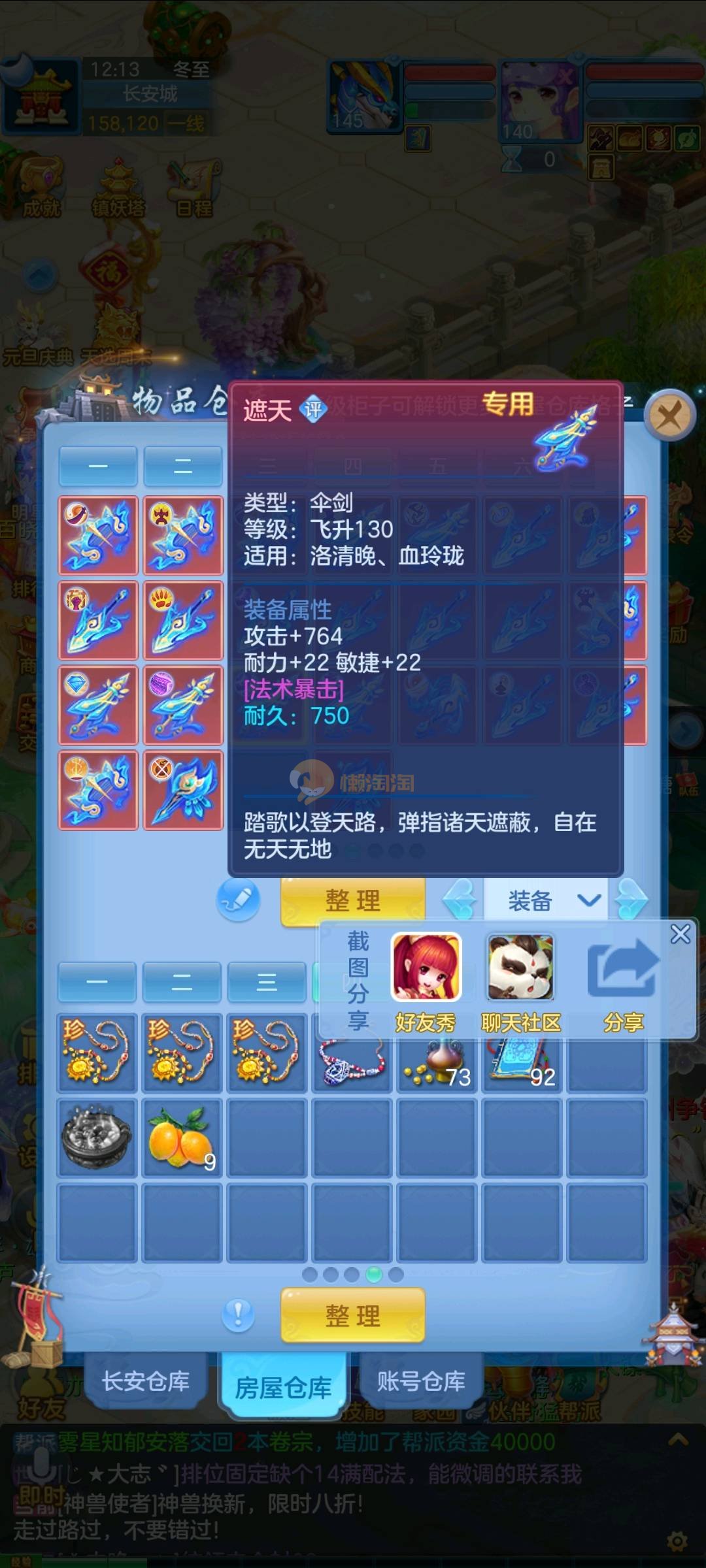The height and width of the screenshot is (1568, 706).
Task: Switch to bag page 三
Action: click(267, 982)
